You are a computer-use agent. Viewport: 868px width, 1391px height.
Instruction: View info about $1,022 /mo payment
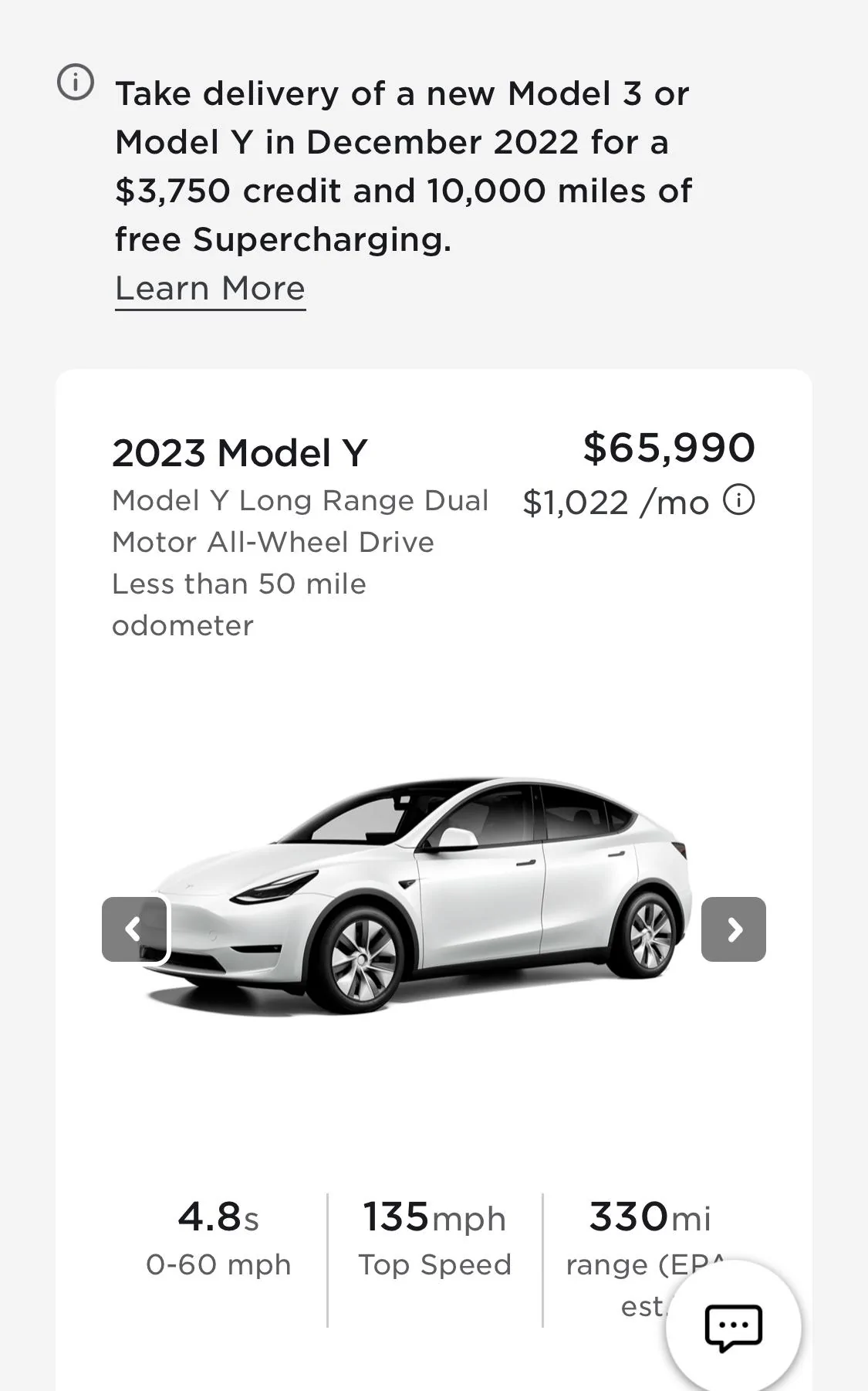pyautogui.click(x=738, y=500)
